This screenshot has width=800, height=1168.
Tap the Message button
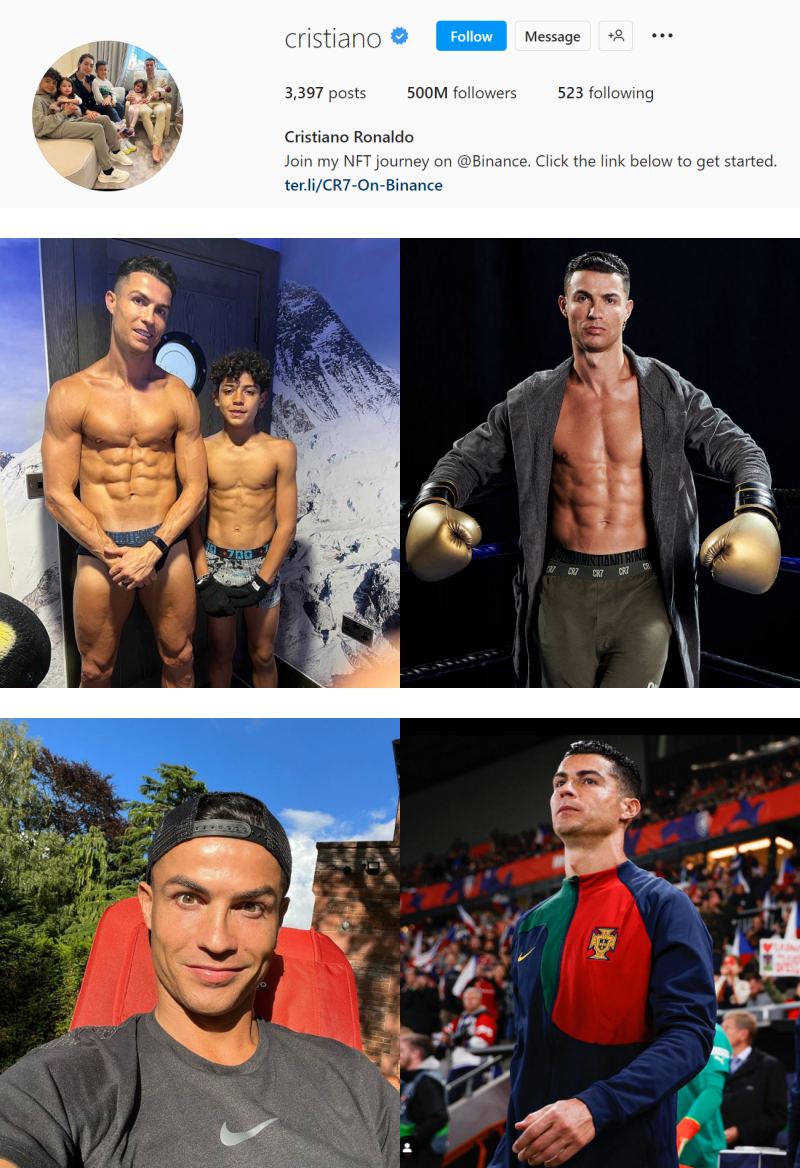[552, 36]
